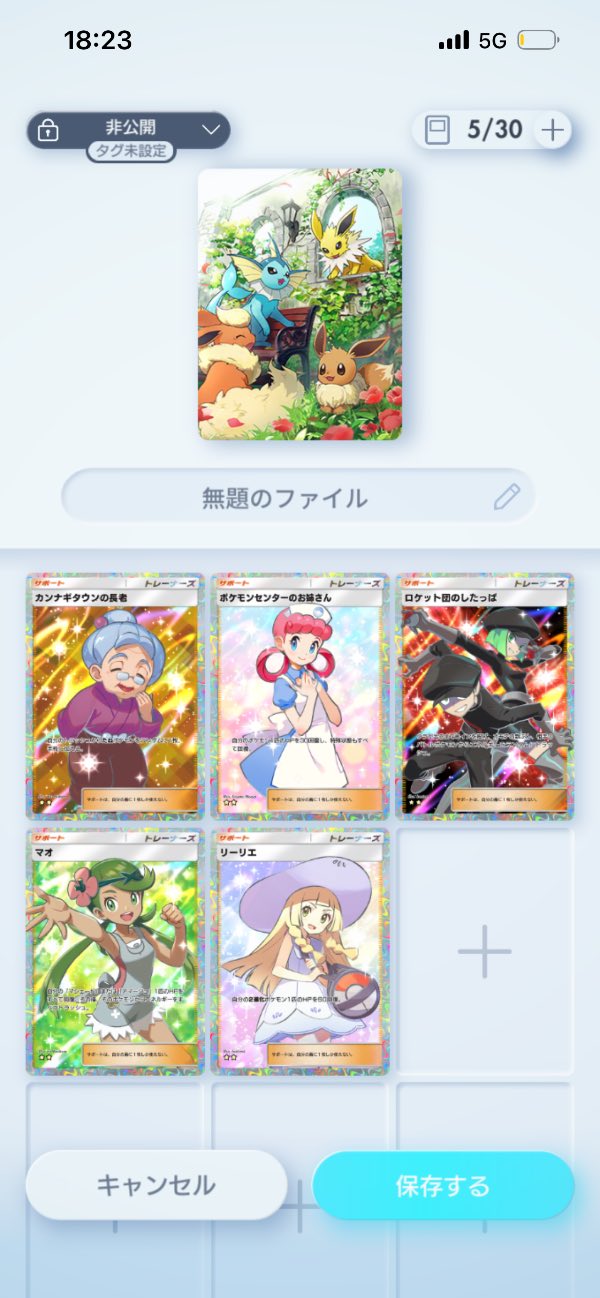The height and width of the screenshot is (1298, 600).
Task: Add a card in the empty slot
Action: (x=485, y=951)
